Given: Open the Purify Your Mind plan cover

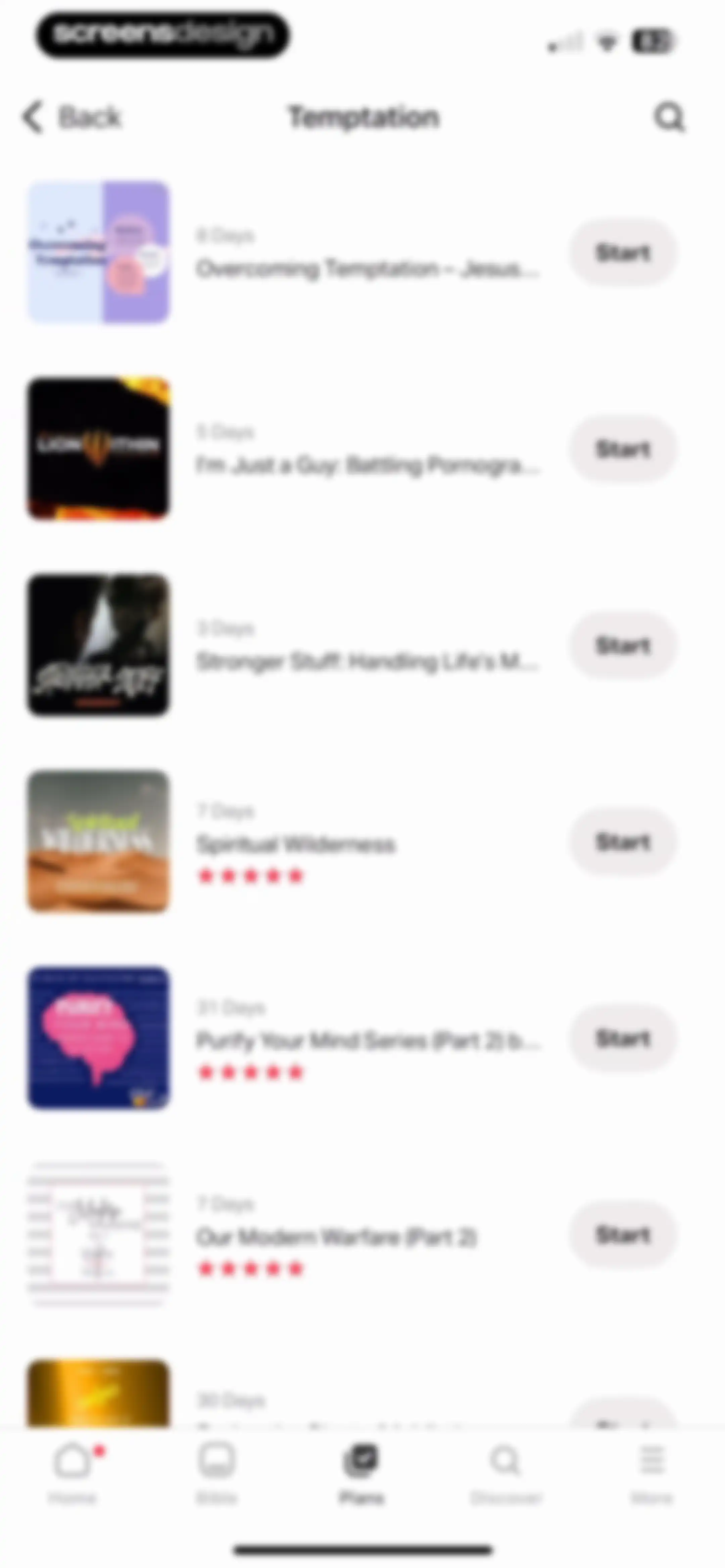Looking at the screenshot, I should [98, 1038].
